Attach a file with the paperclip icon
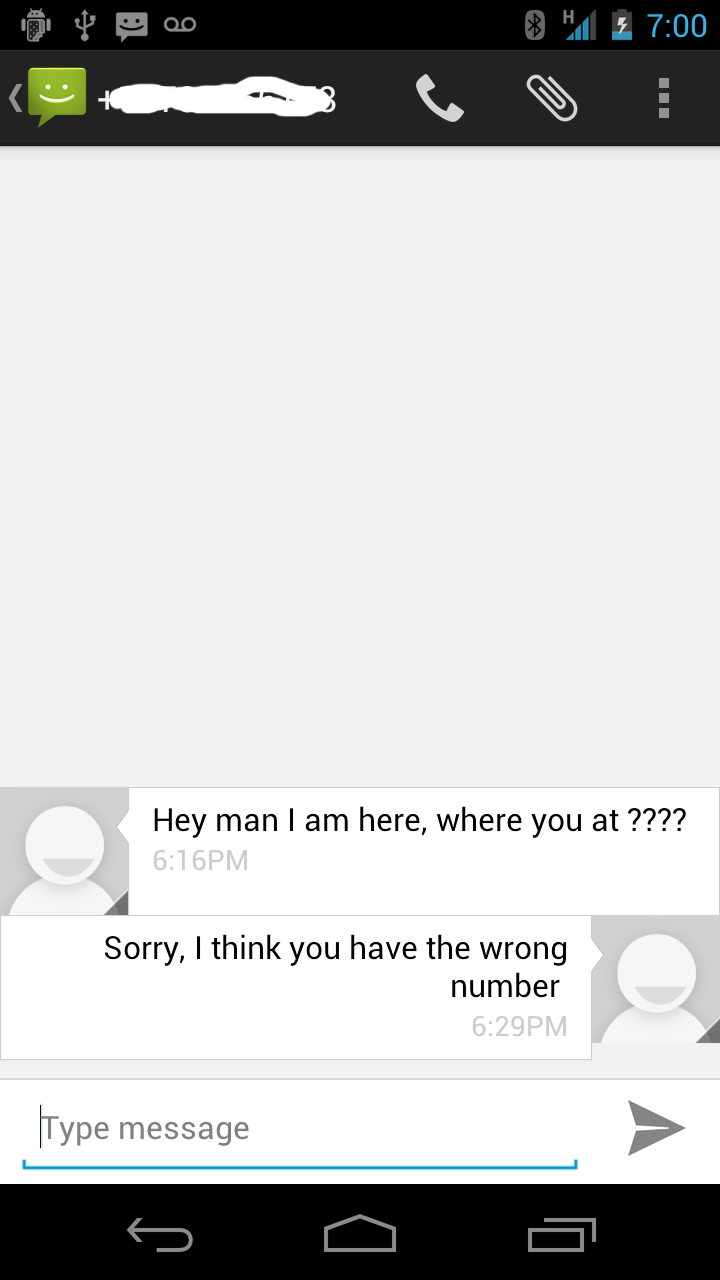This screenshot has height=1280, width=720. (552, 99)
